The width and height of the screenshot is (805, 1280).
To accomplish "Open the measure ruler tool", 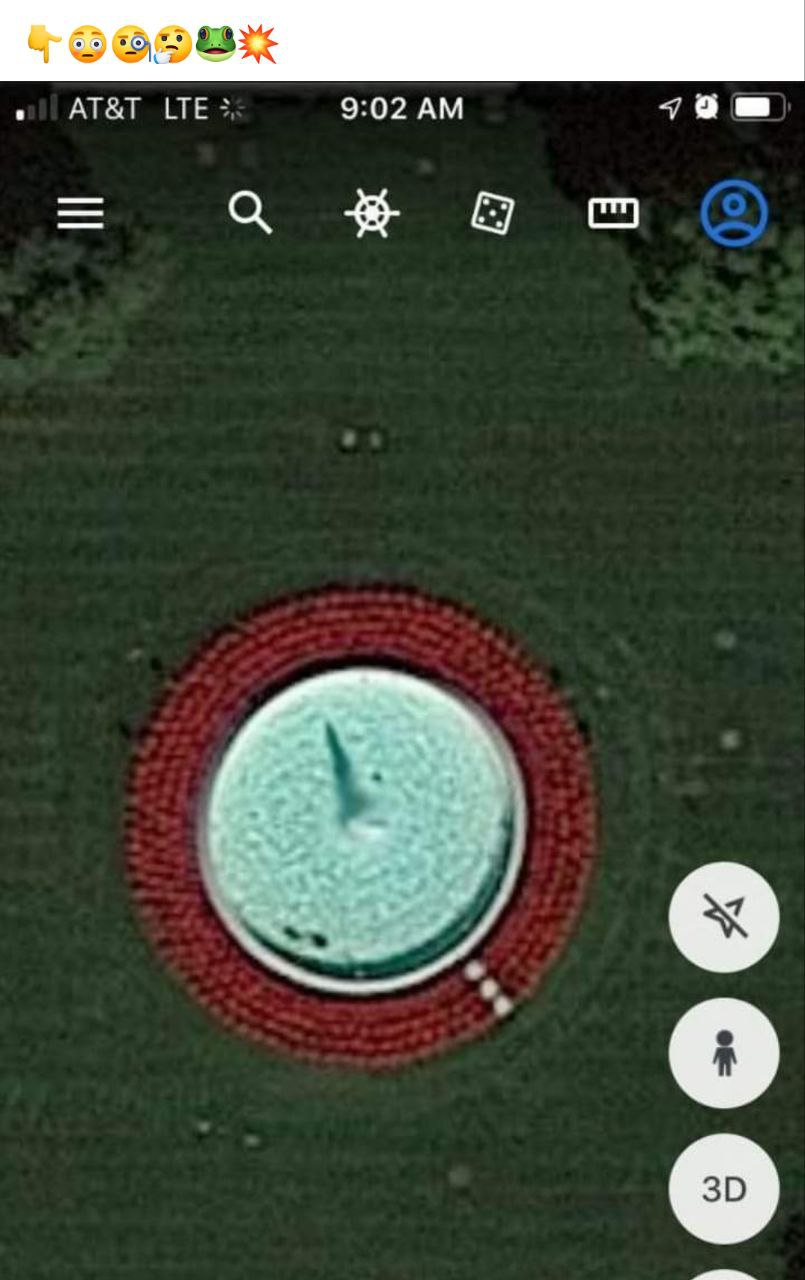I will 613,213.
